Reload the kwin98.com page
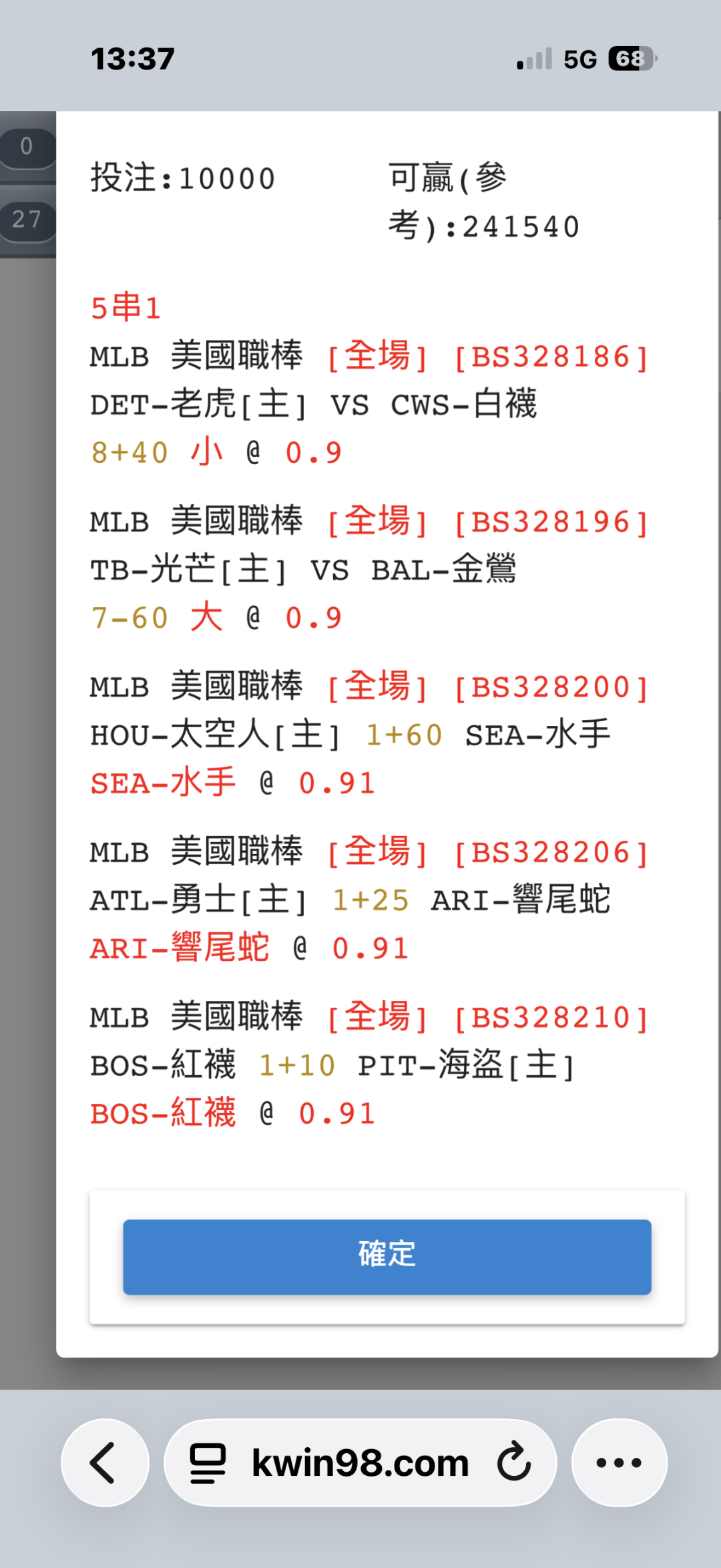 tap(513, 1462)
